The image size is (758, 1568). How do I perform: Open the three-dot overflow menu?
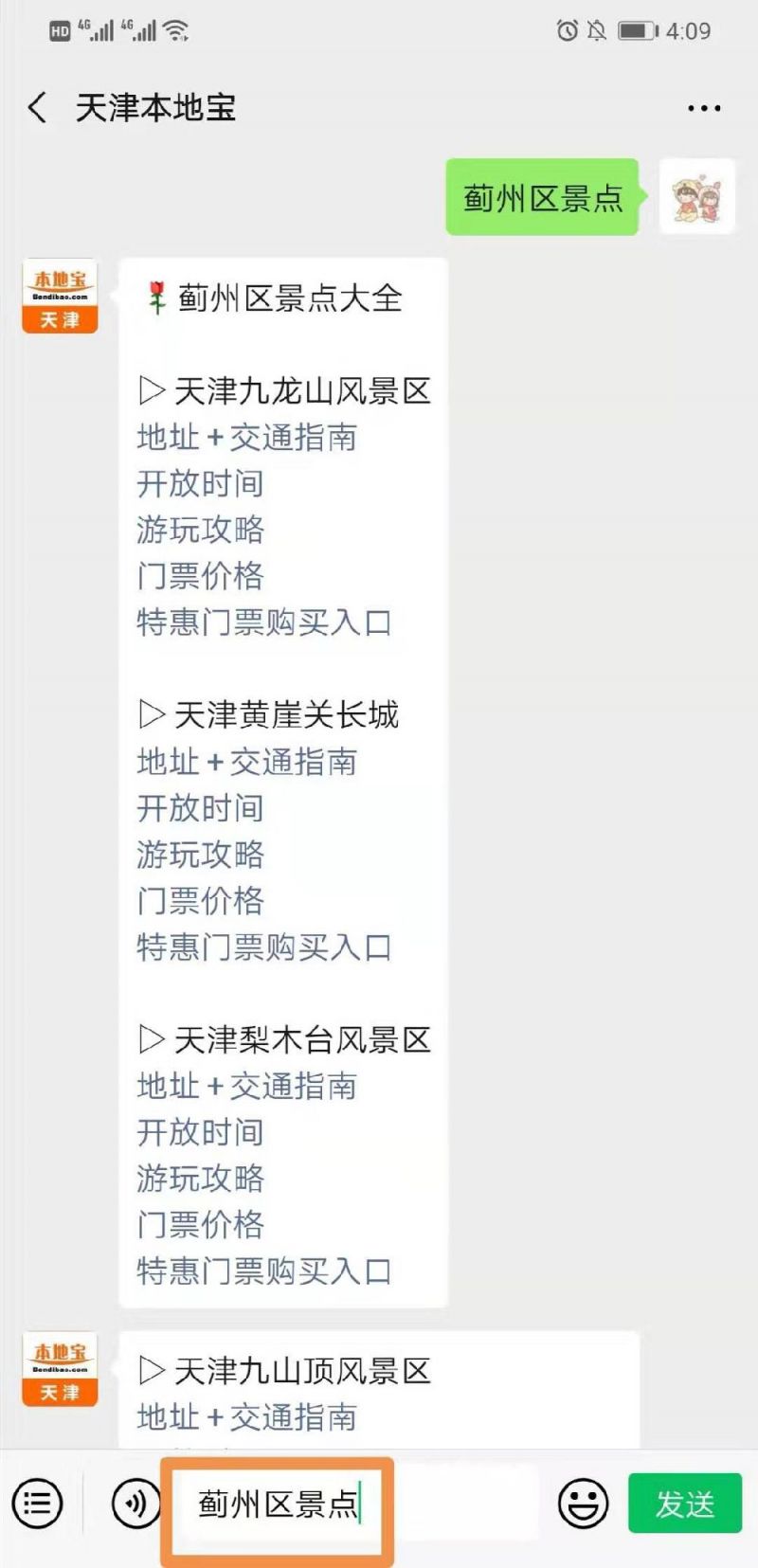click(703, 108)
